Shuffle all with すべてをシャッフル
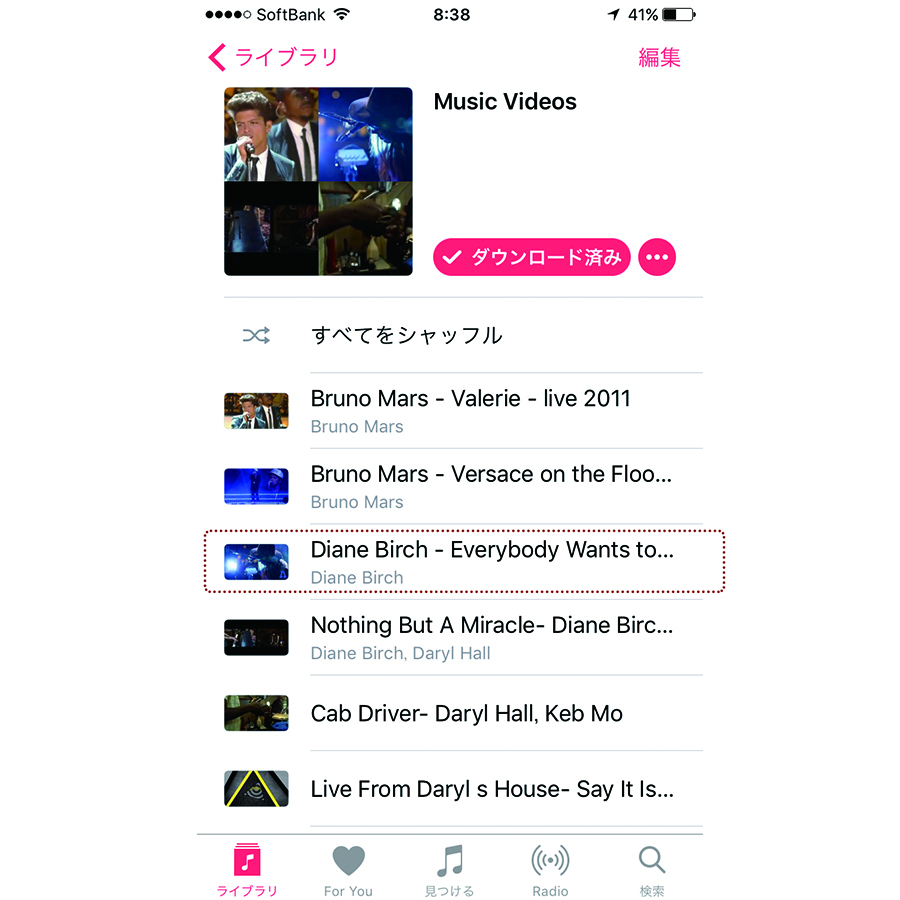Screen dimensions: 900x900 pos(406,335)
